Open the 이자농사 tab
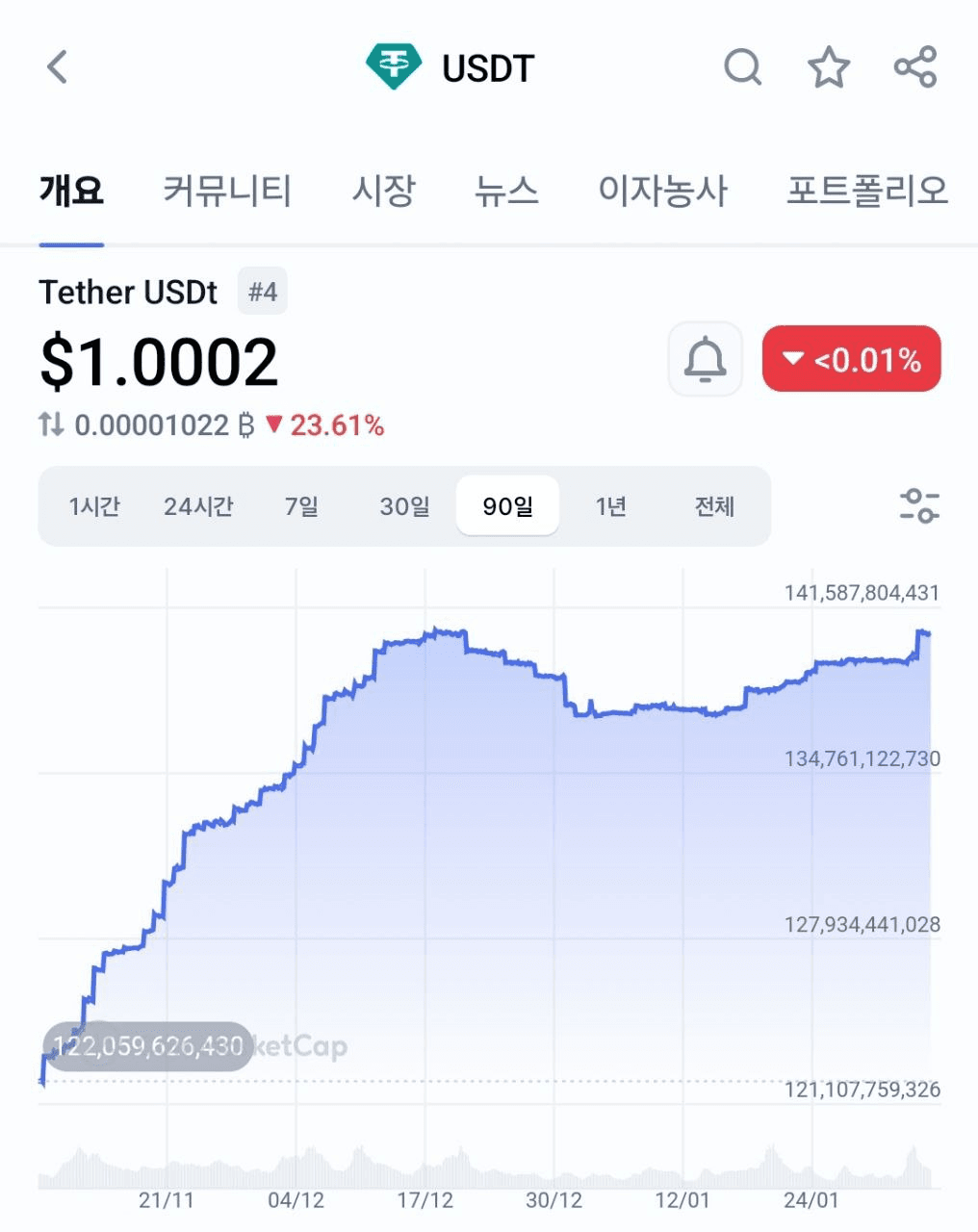This screenshot has width=978, height=1232. coord(662,191)
